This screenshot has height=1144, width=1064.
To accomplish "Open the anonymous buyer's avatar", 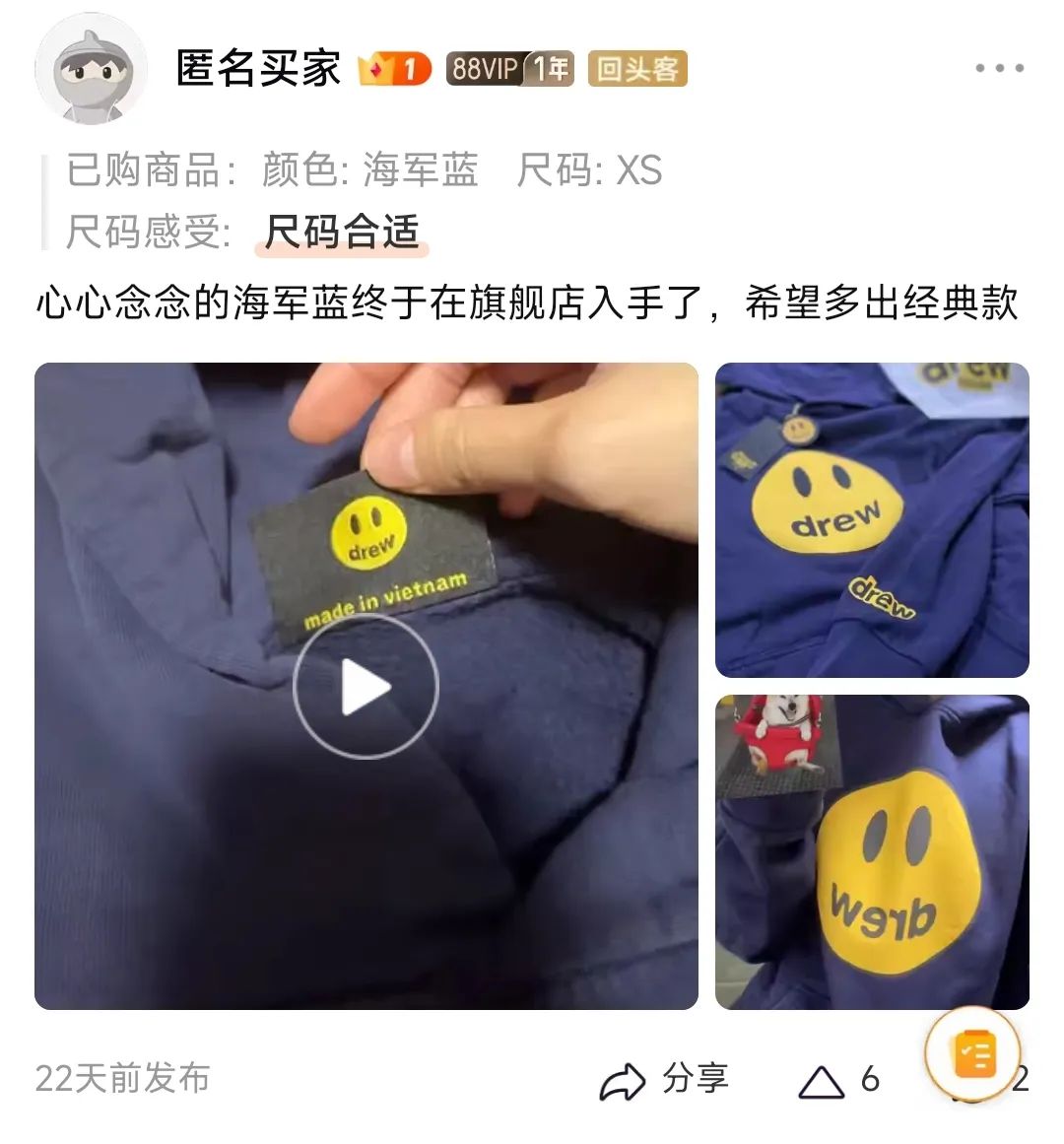I will [91, 71].
